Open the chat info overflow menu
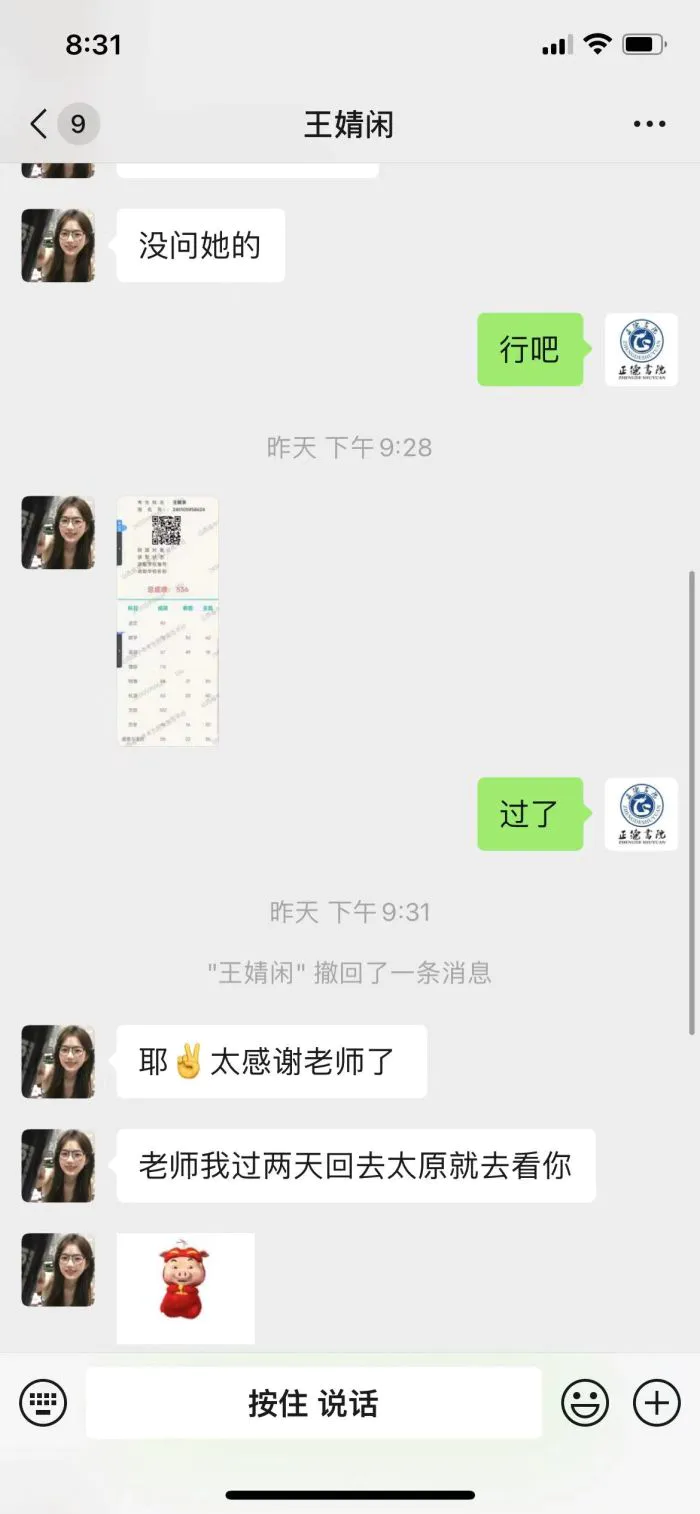The width and height of the screenshot is (700, 1514). click(649, 124)
